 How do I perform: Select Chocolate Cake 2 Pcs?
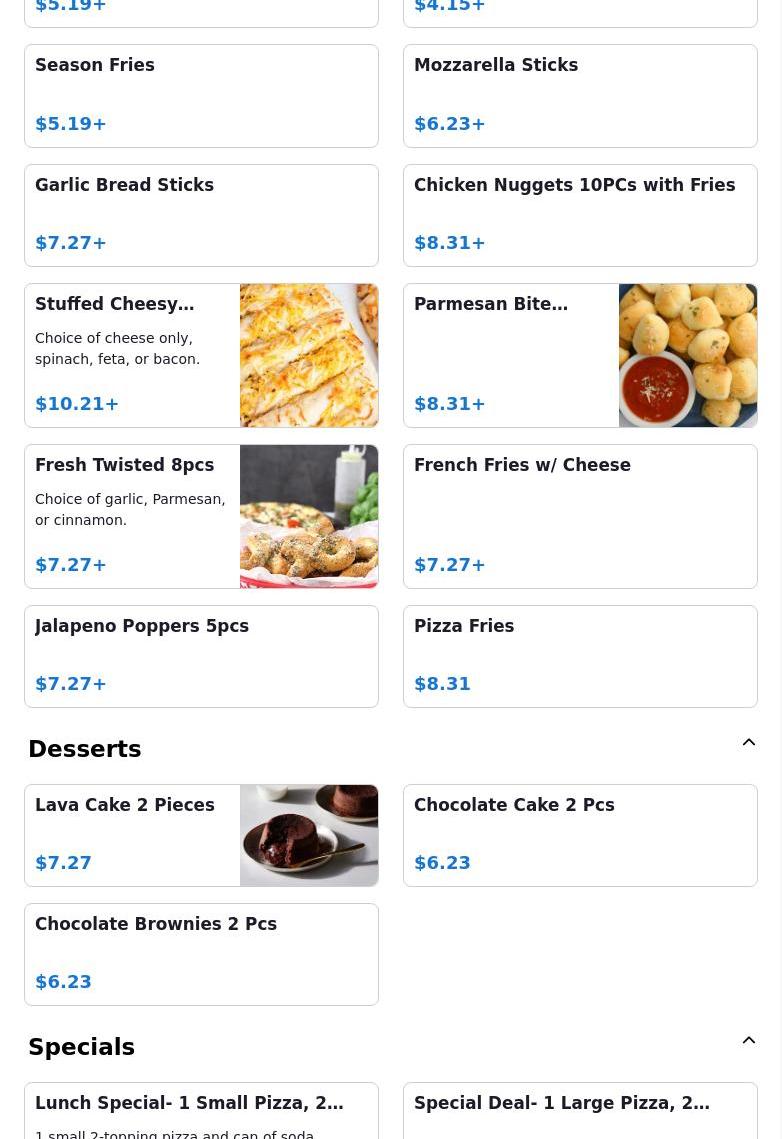580,835
